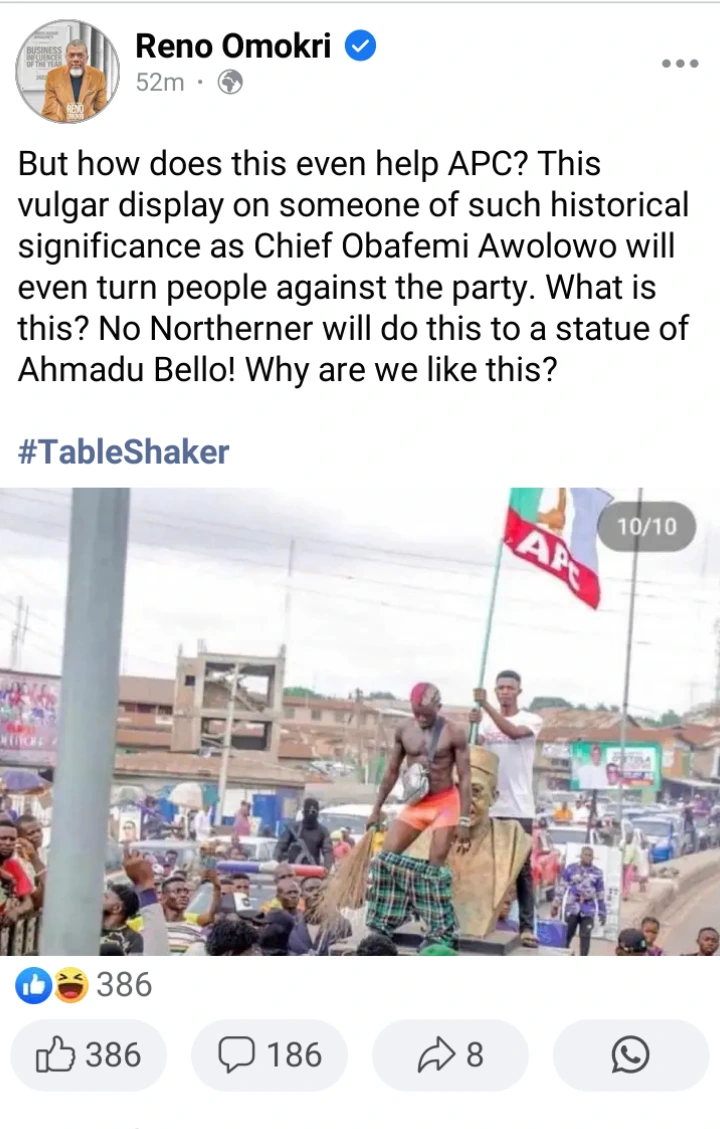Screen dimensions: 720x1129
Task: Open the 186 comments
Action: [270, 1055]
